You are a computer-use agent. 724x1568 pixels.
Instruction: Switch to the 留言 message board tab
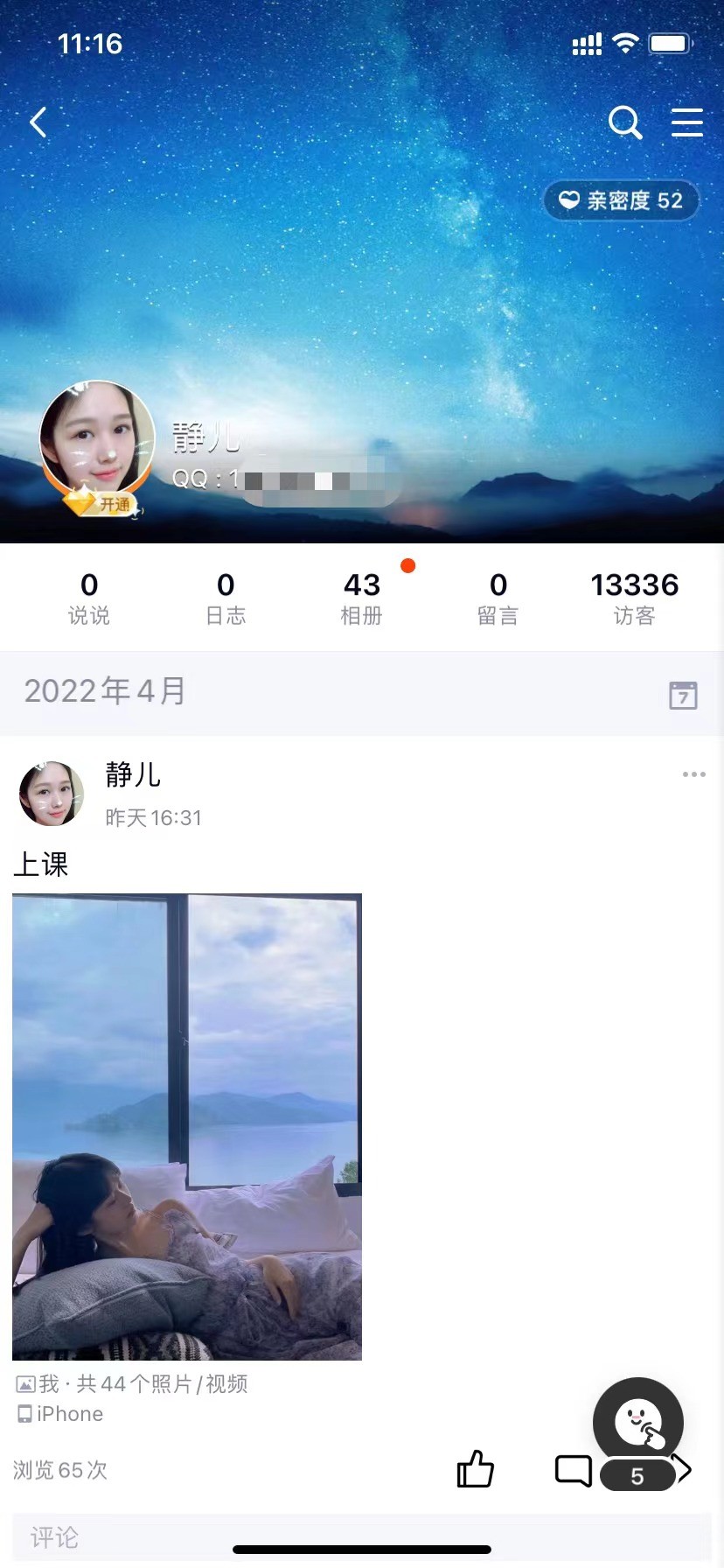coord(498,598)
